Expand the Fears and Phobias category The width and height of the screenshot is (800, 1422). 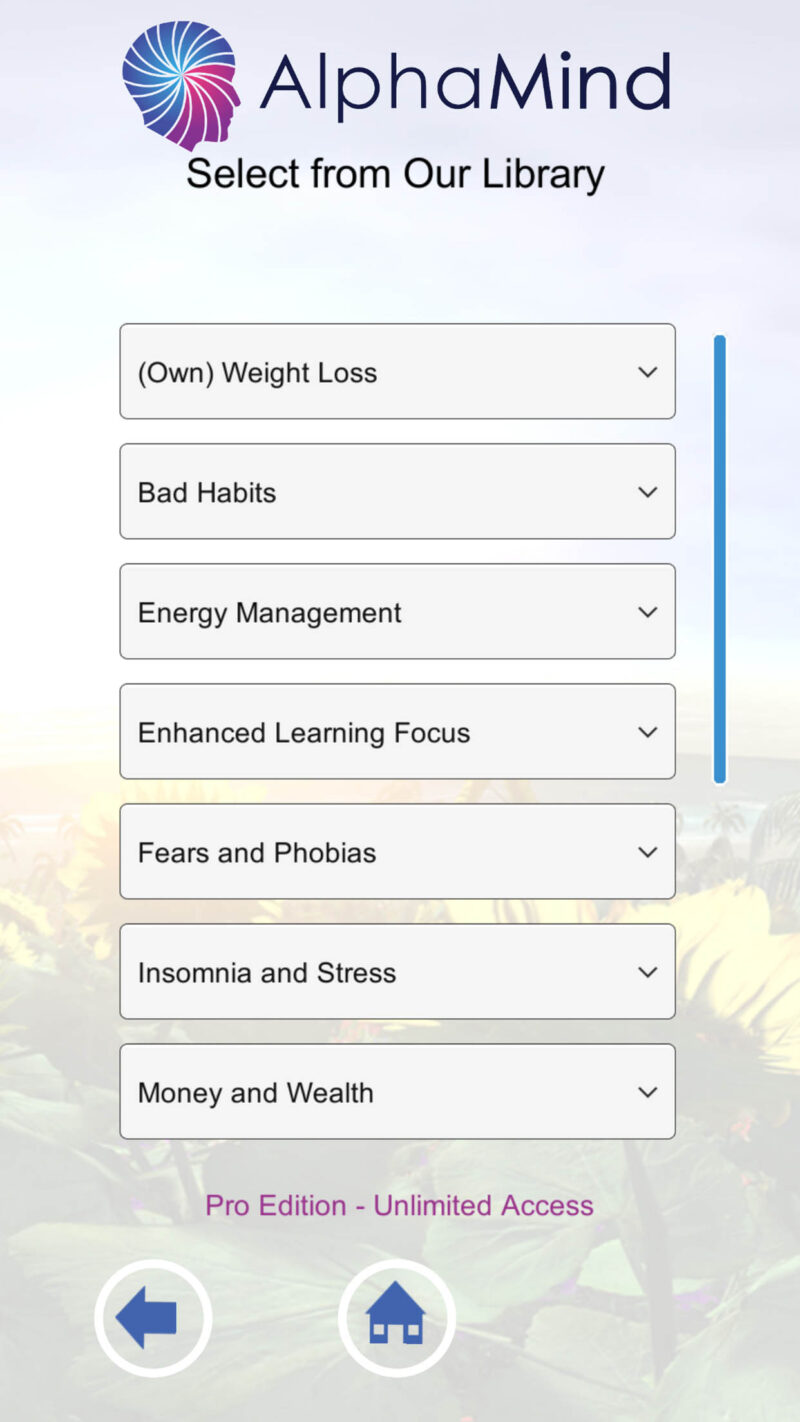pos(397,852)
